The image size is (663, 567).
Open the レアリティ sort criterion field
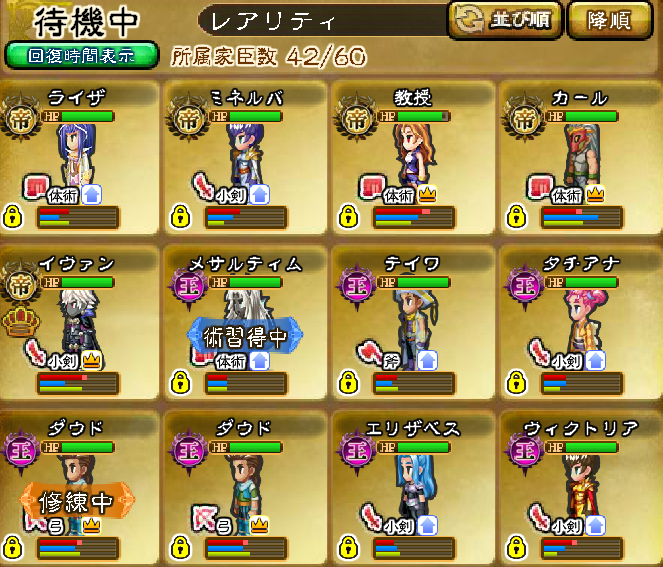320,20
